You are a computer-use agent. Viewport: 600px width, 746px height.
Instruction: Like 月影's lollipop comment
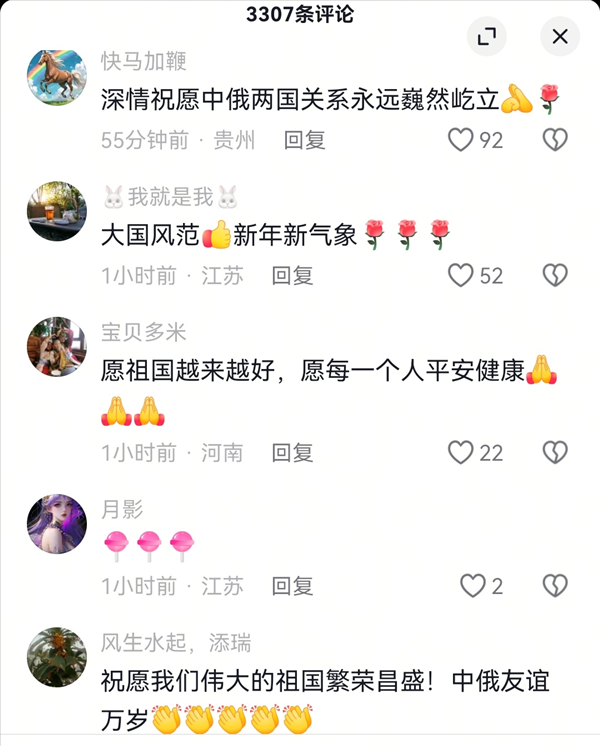(x=472, y=586)
